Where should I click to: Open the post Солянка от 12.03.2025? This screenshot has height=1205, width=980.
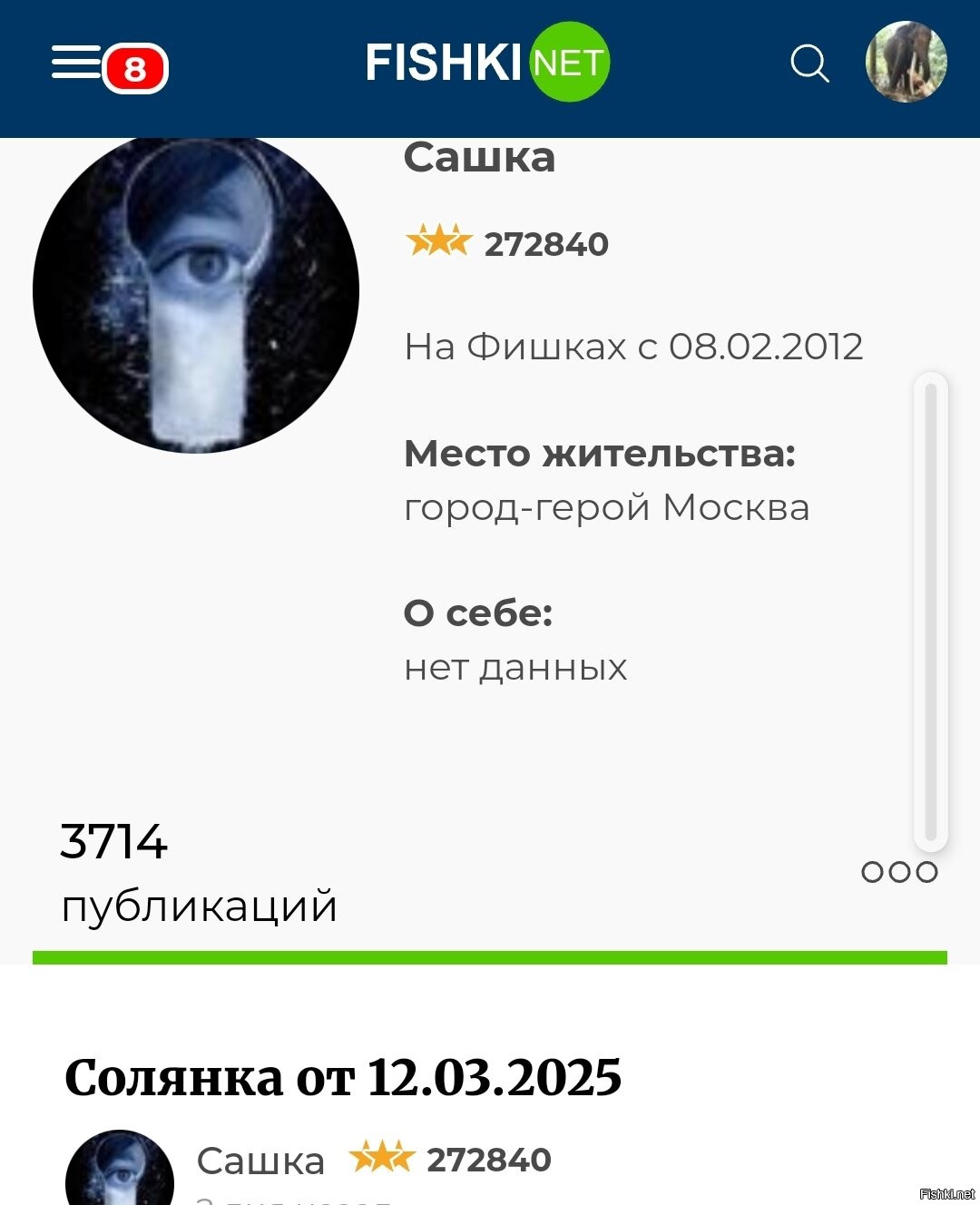tap(343, 1078)
